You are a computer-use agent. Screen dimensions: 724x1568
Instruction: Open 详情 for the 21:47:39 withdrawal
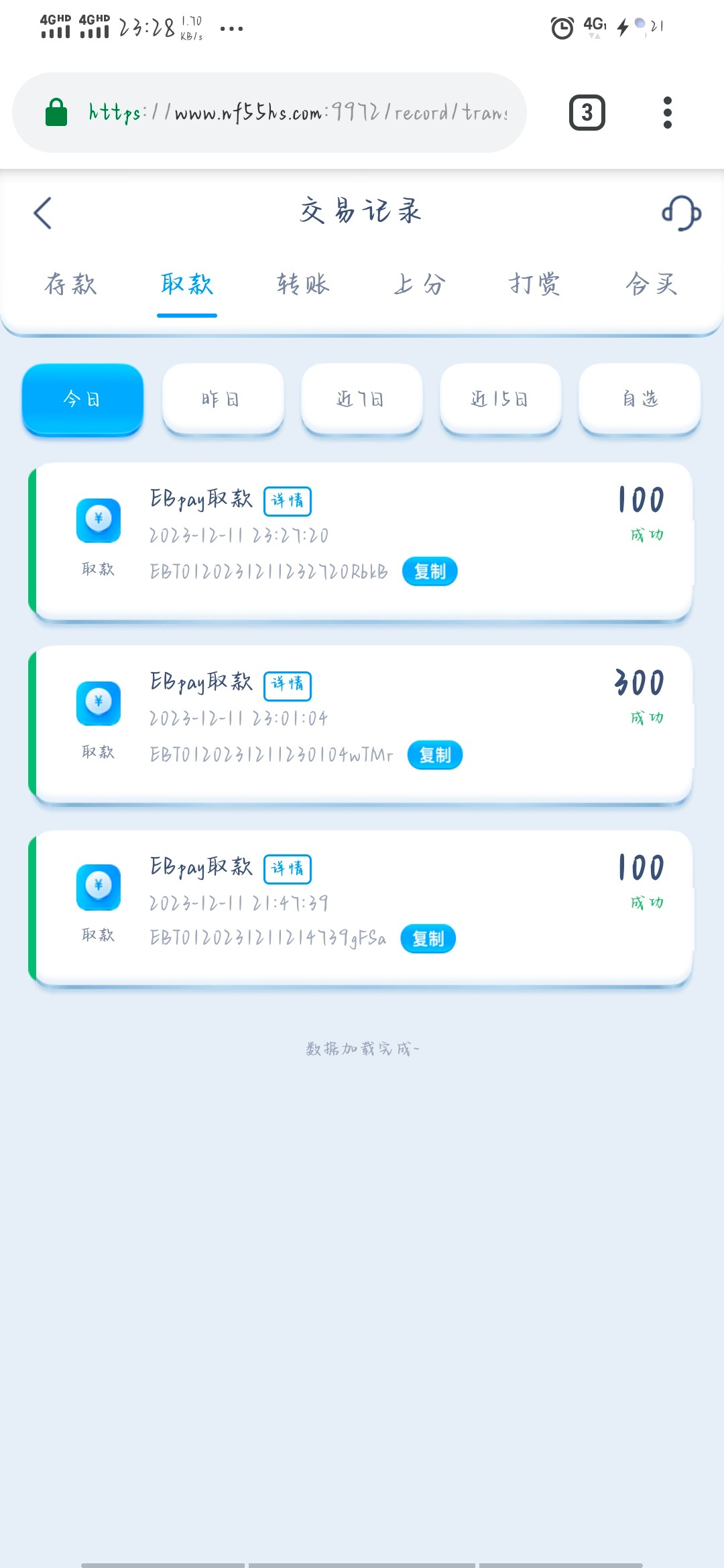288,869
